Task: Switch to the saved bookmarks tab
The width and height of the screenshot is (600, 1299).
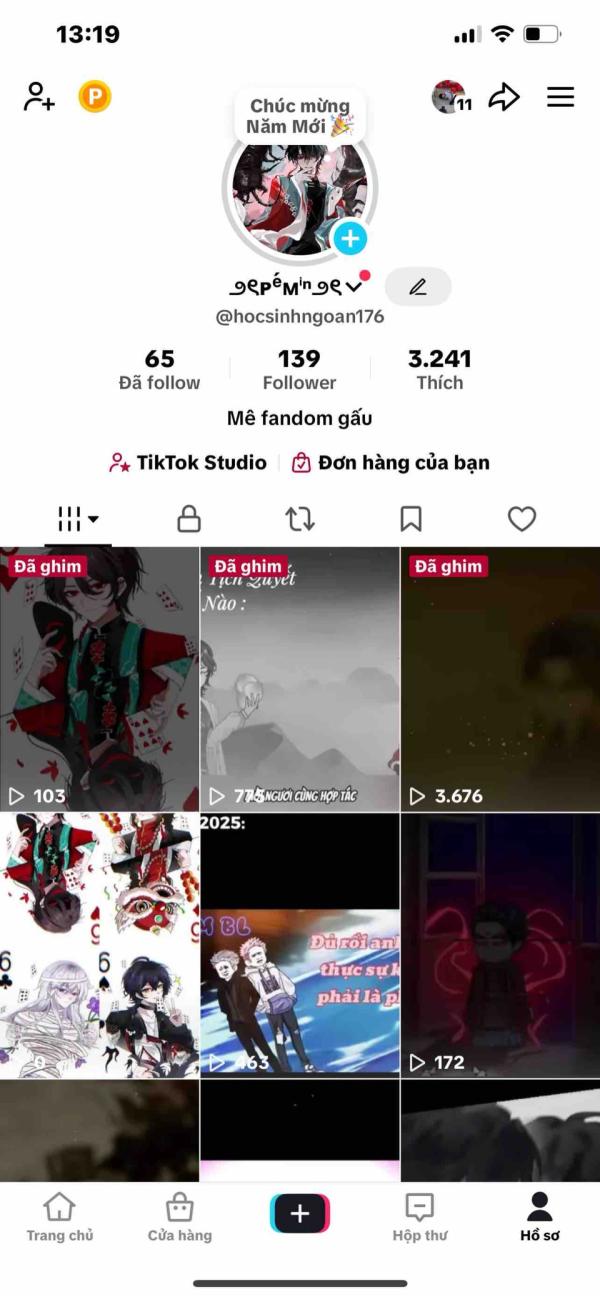Action: (x=411, y=519)
